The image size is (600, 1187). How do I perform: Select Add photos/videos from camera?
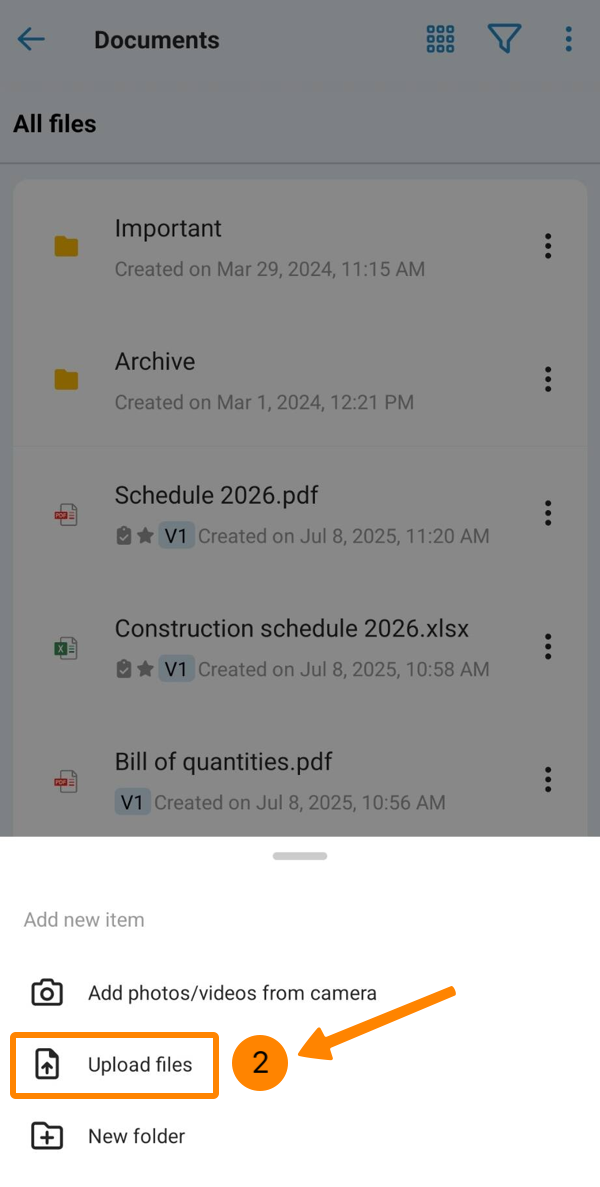(x=232, y=993)
